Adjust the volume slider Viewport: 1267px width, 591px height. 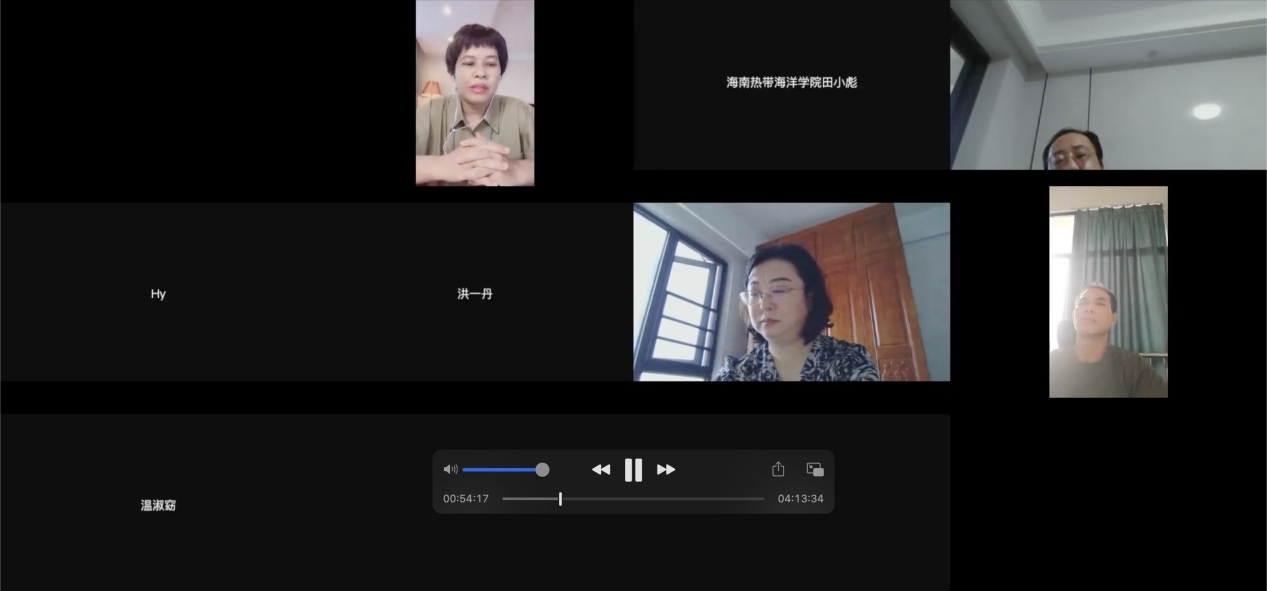542,469
